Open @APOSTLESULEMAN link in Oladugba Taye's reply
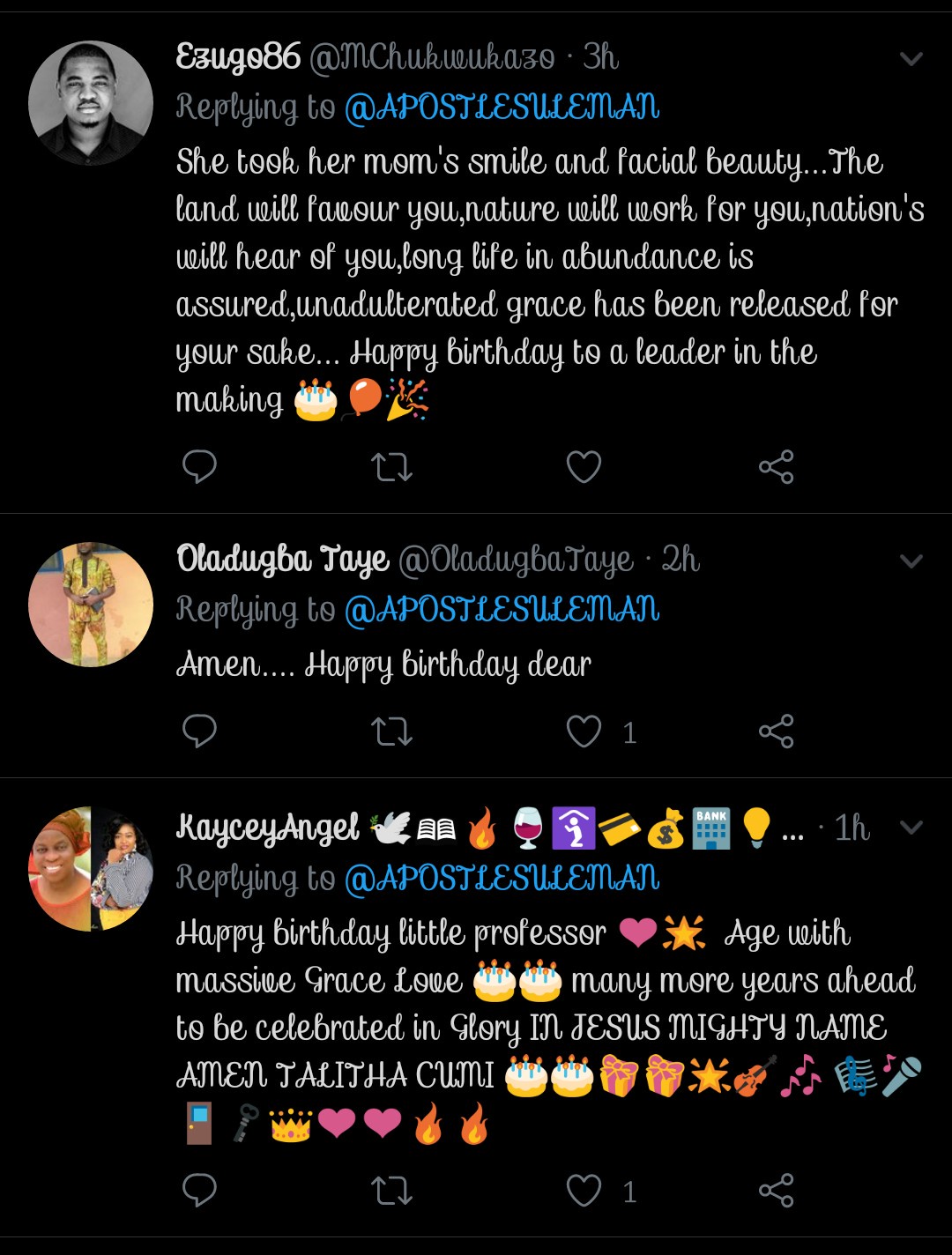This screenshot has height=1255, width=952. coord(502,610)
